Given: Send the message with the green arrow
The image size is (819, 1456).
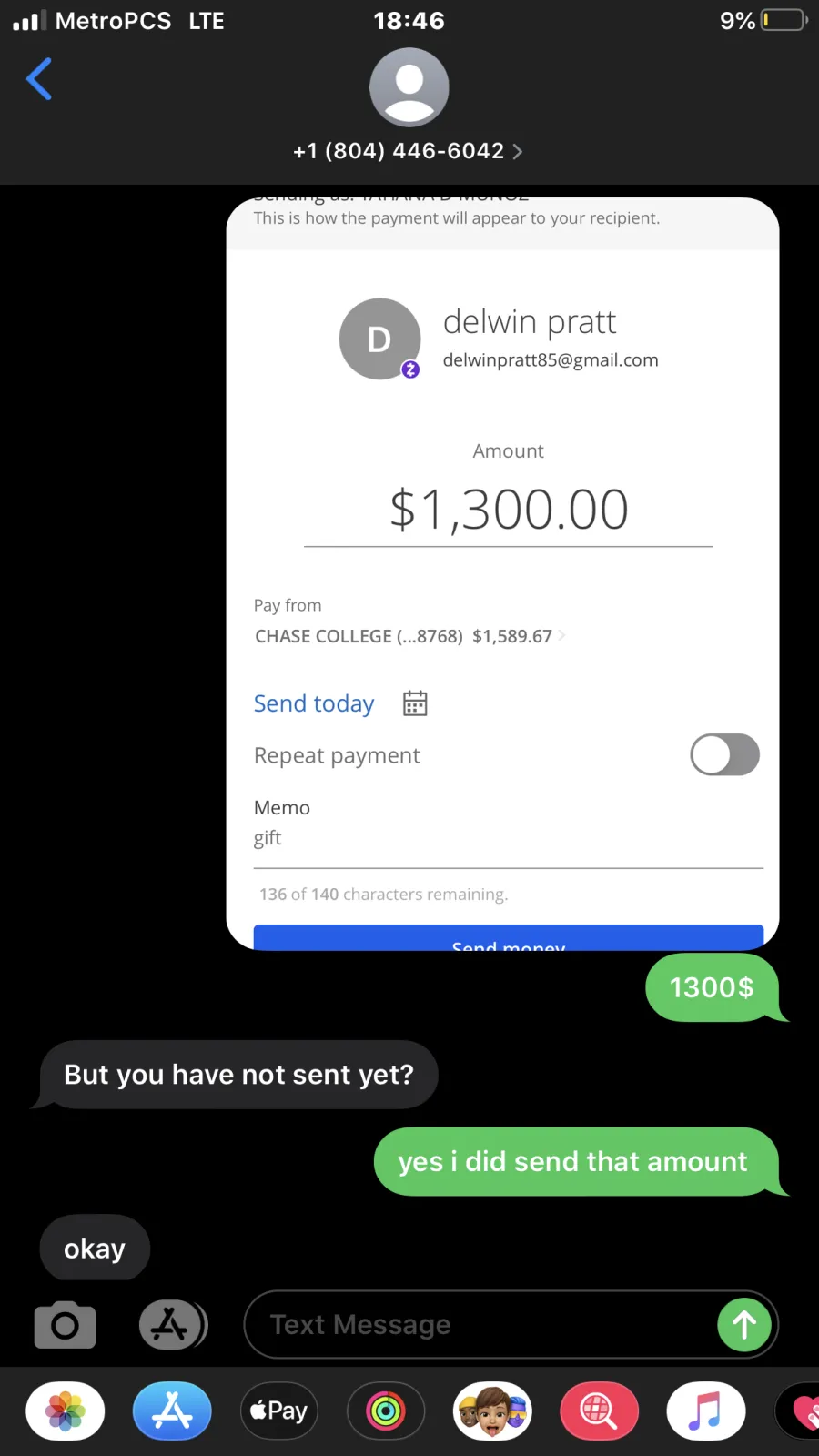Looking at the screenshot, I should point(744,1325).
